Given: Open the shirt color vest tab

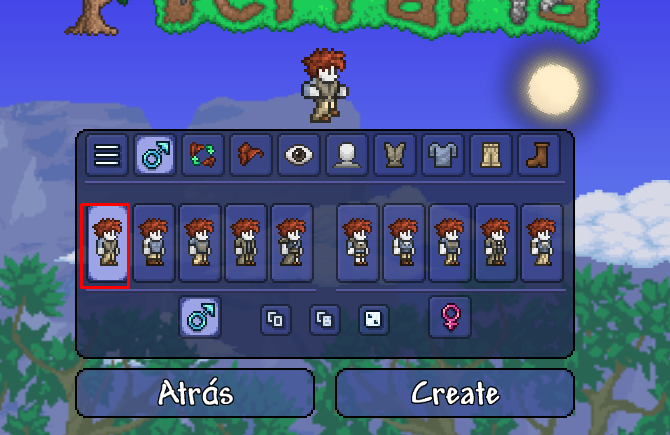Looking at the screenshot, I should pos(395,156).
